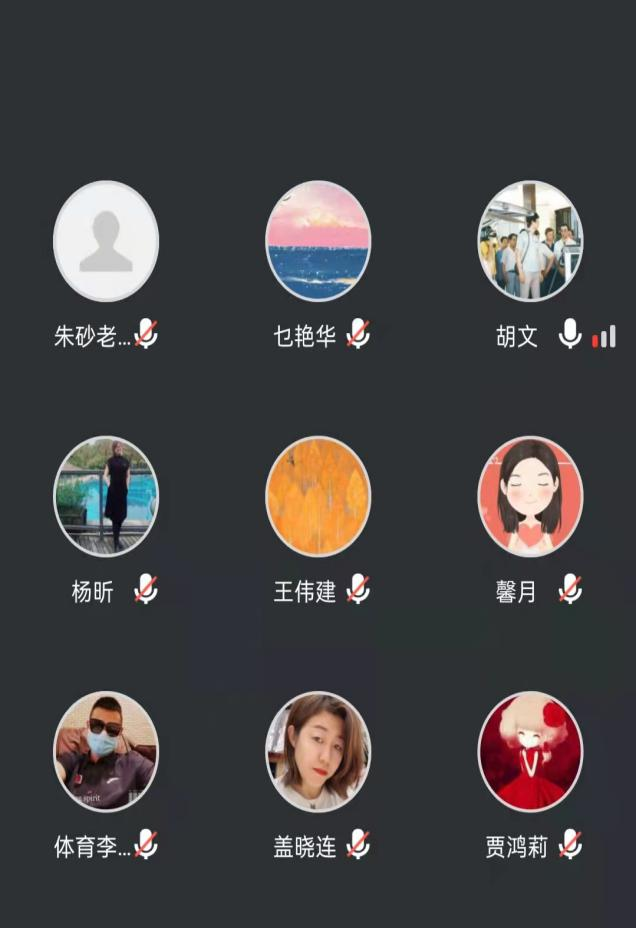Tap 胡文's avatar tile
This screenshot has height=928, width=636.
(x=530, y=241)
